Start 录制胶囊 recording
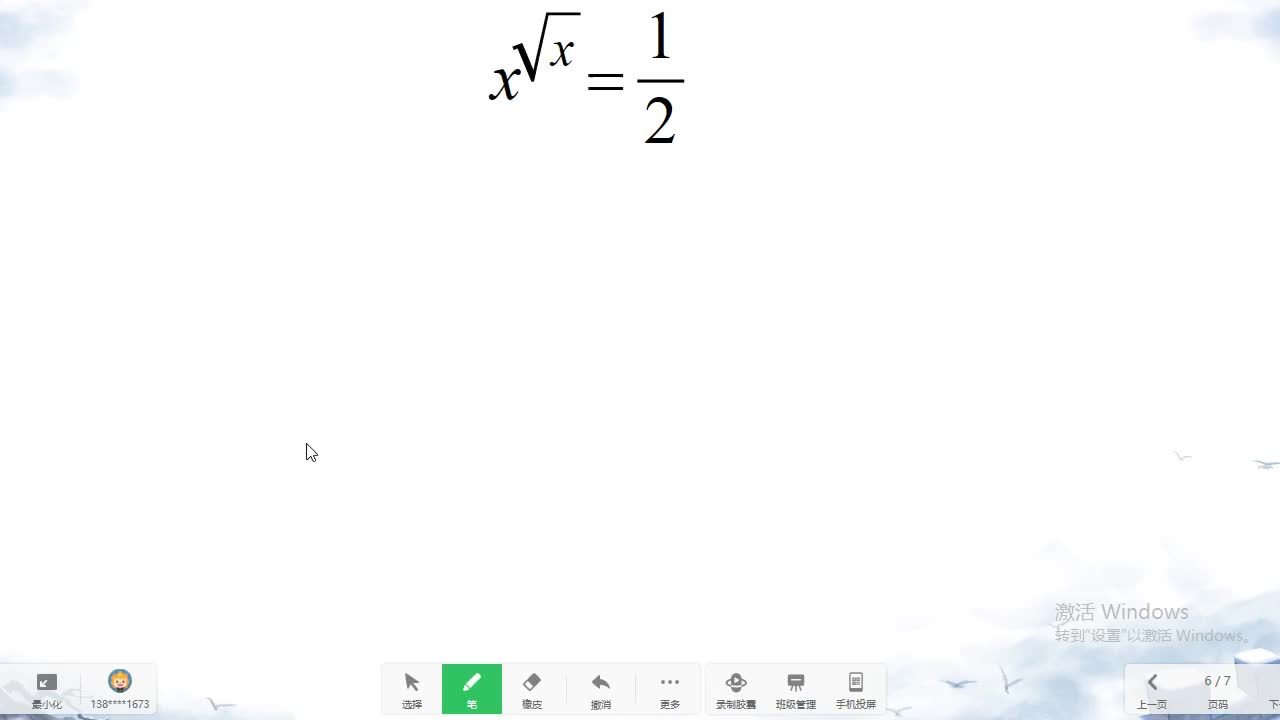 736,688
